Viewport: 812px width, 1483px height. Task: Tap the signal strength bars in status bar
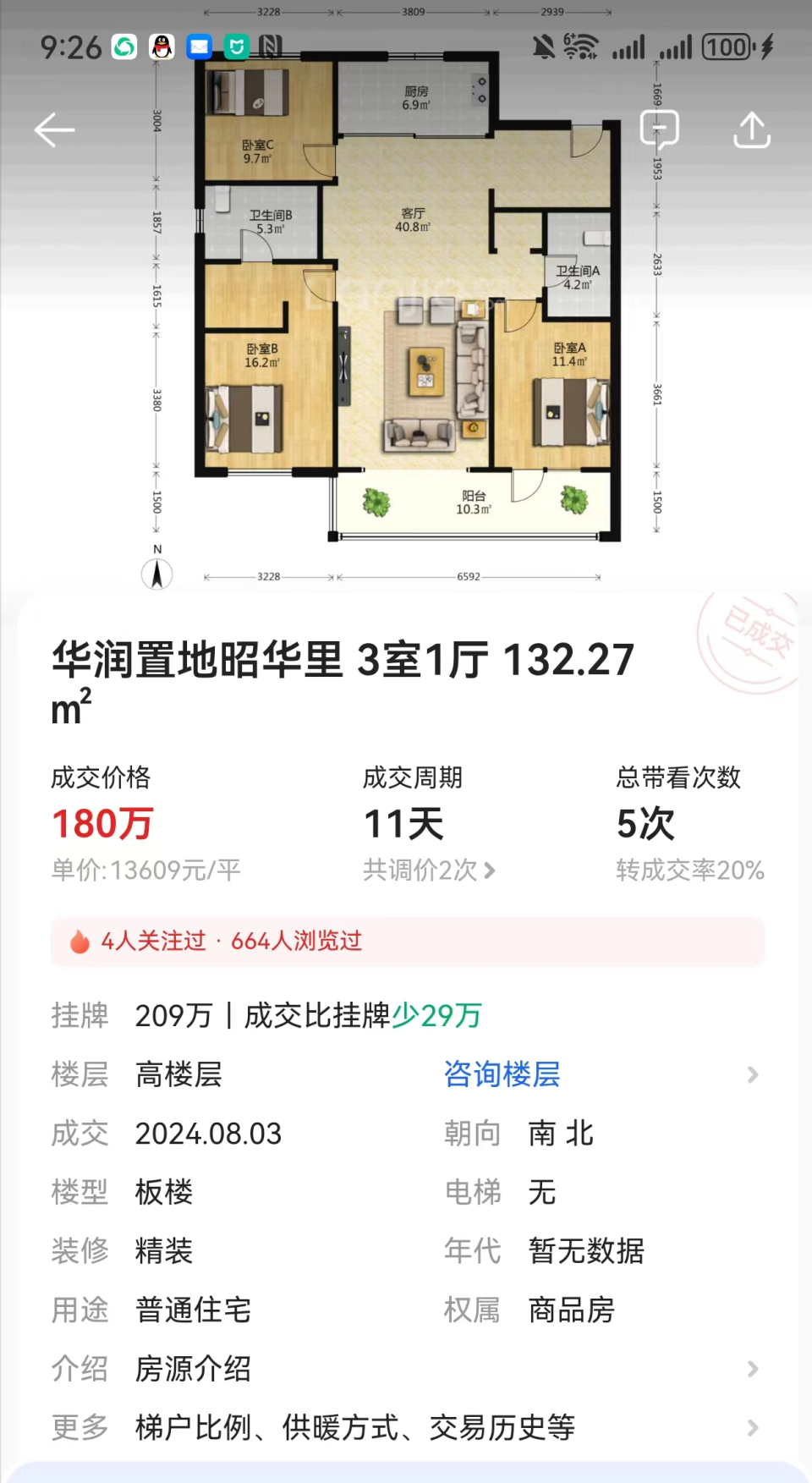click(630, 47)
